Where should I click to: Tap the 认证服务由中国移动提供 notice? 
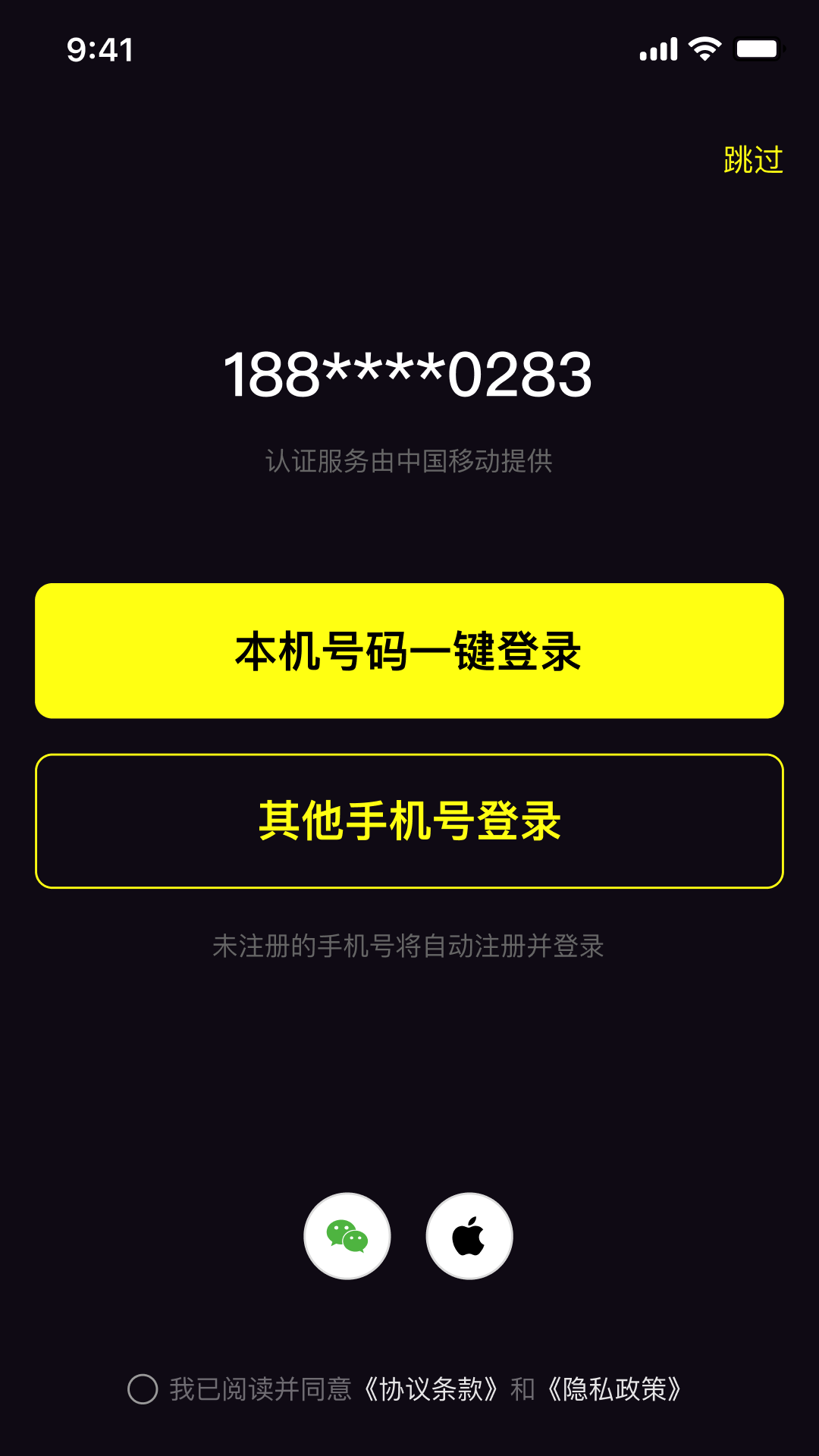coord(409,462)
